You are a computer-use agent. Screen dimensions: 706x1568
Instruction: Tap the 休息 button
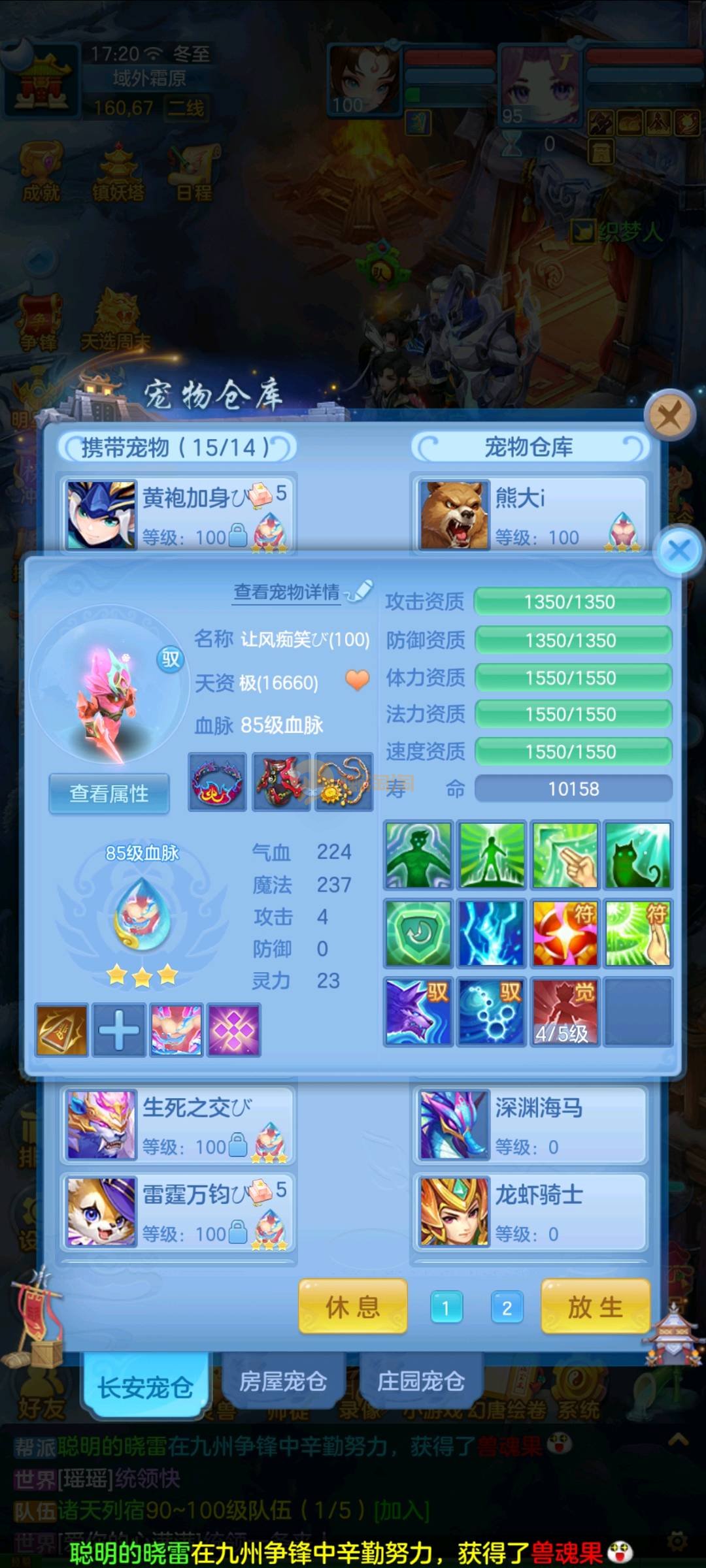(353, 1307)
